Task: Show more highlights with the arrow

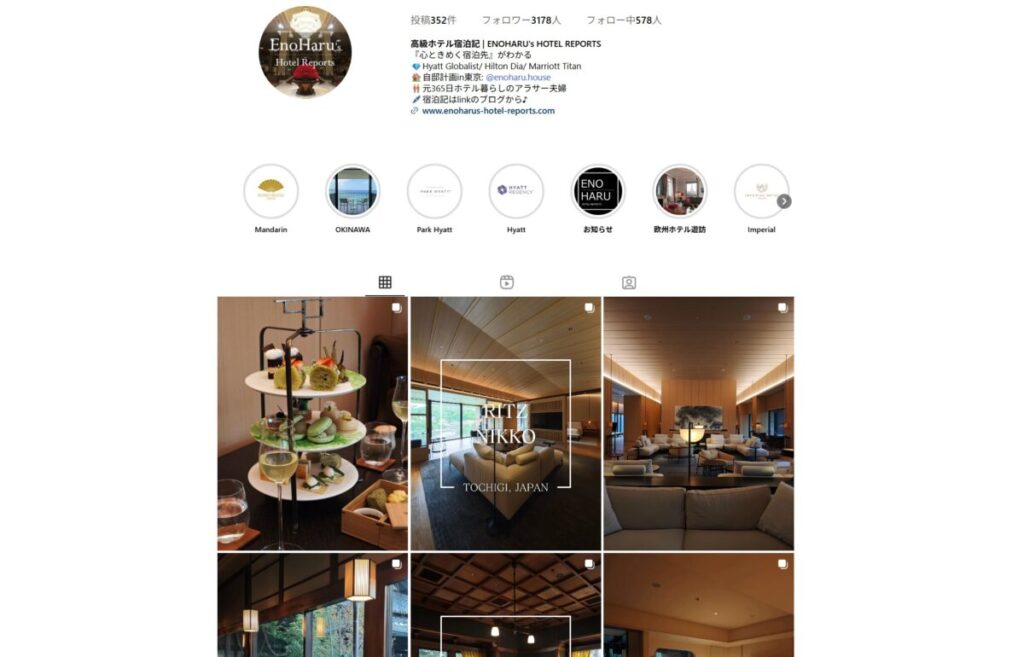Action: click(x=784, y=201)
